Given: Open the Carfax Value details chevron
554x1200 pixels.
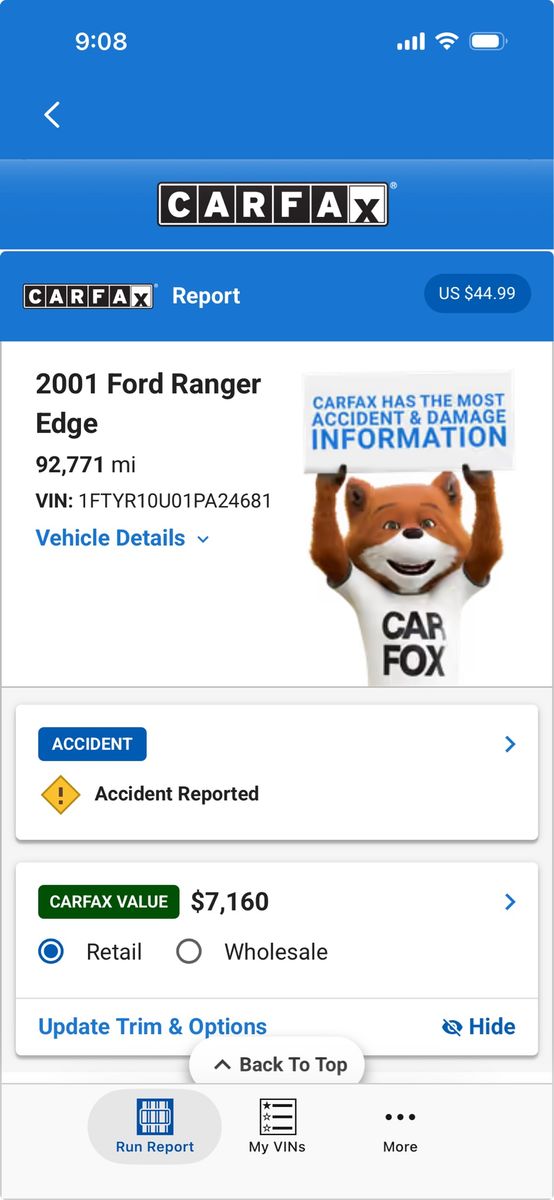Looking at the screenshot, I should point(510,902).
